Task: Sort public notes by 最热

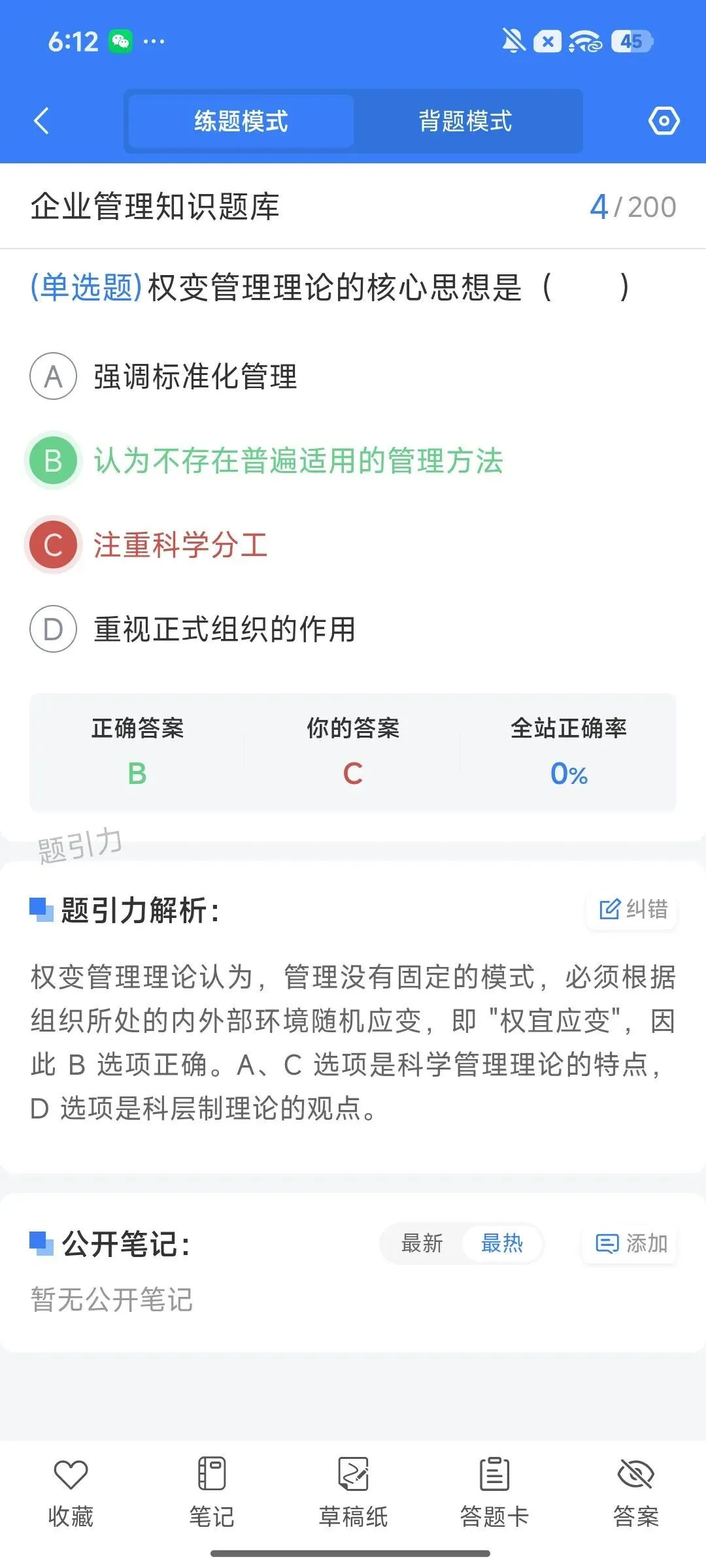Action: tap(502, 1243)
